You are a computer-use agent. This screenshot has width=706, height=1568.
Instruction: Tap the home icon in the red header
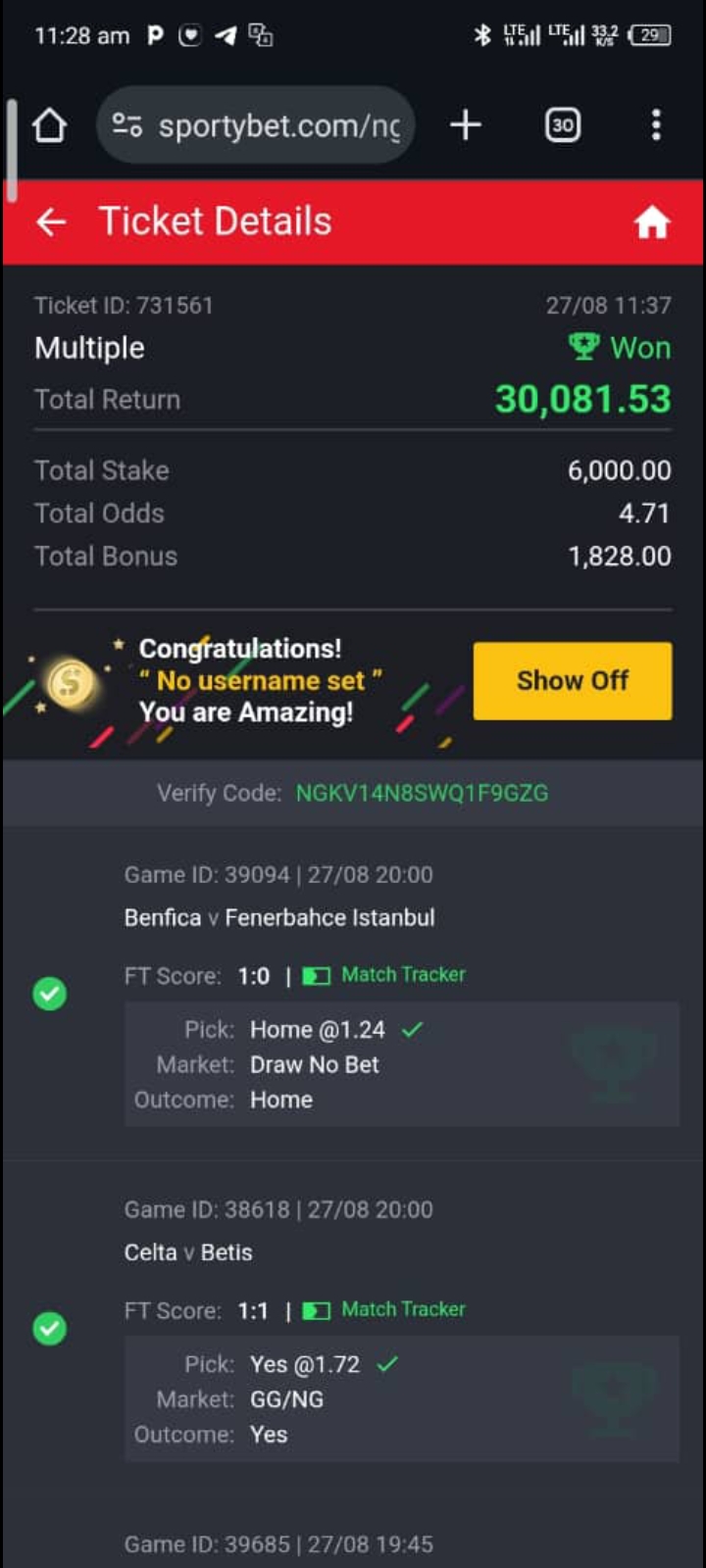pyautogui.click(x=651, y=221)
